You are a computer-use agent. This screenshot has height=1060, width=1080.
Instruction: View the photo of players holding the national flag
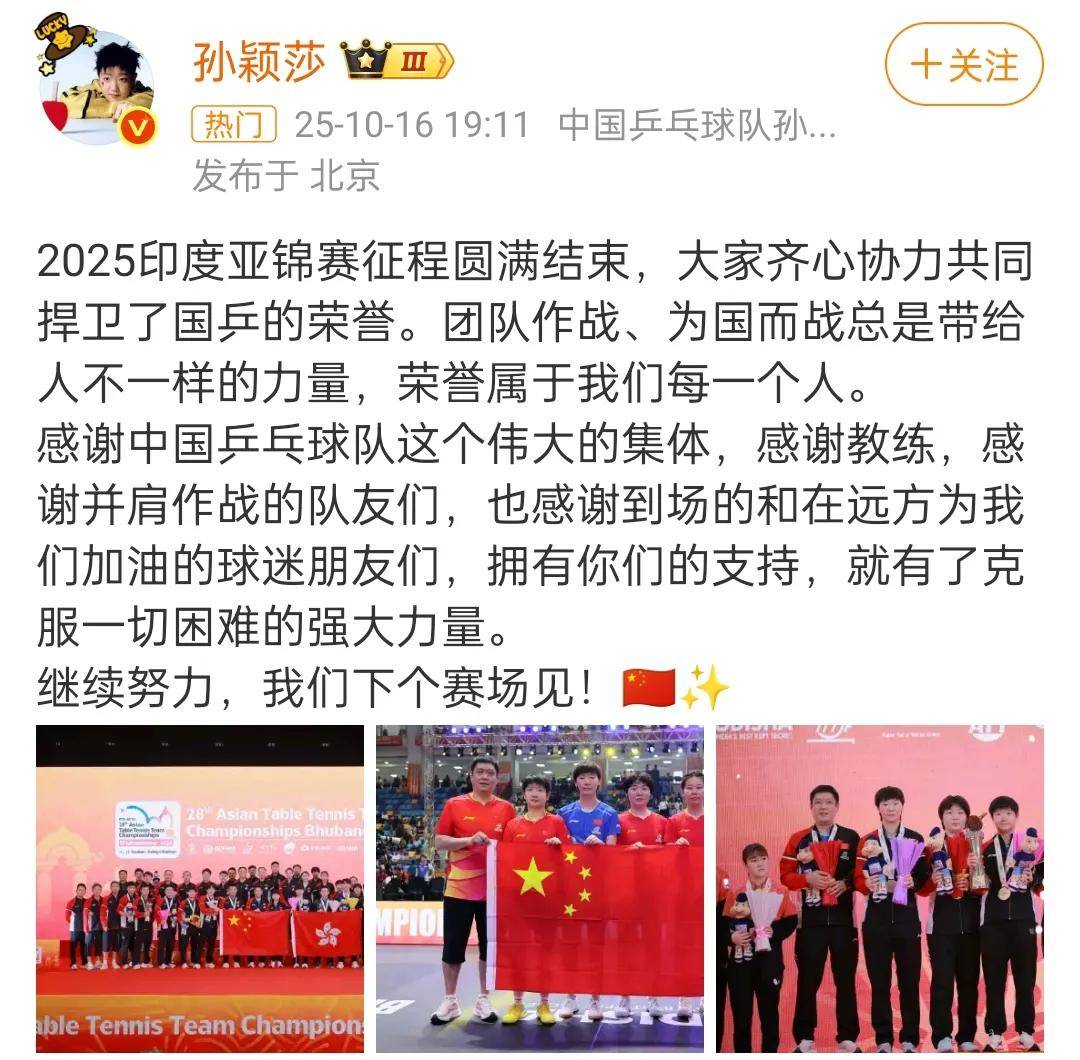click(540, 888)
